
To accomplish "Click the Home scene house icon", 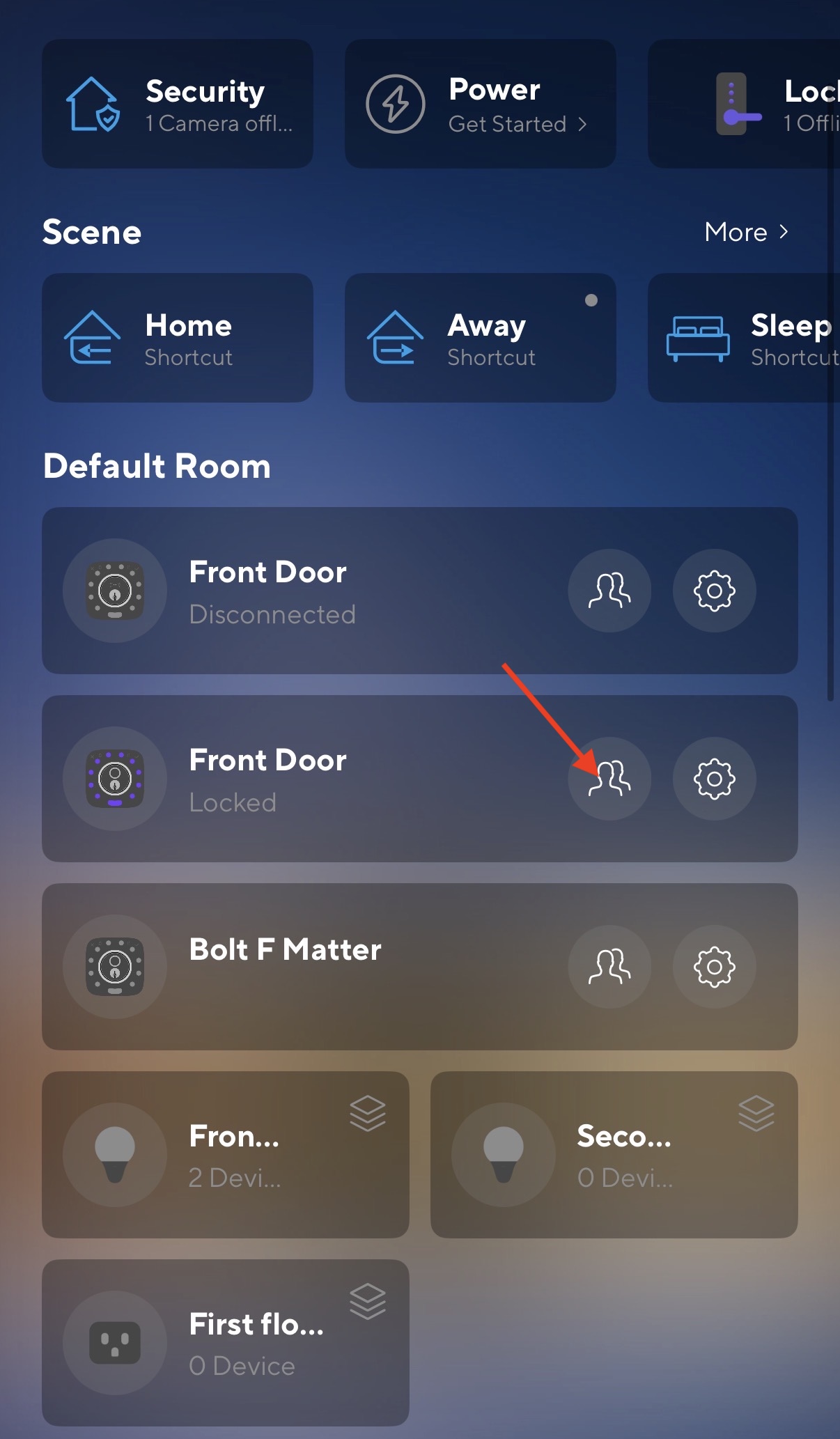I will (93, 338).
